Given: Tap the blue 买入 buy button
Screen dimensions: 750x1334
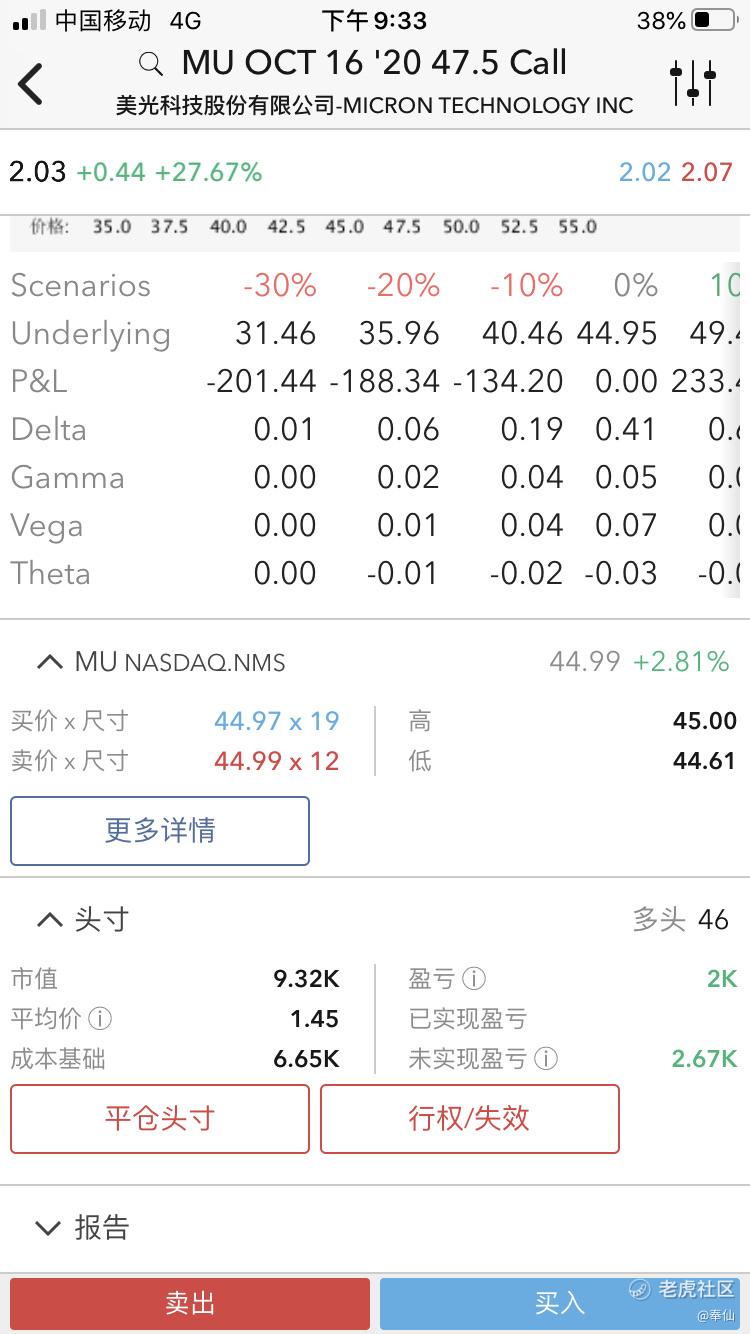Looking at the screenshot, I should coord(560,1303).
